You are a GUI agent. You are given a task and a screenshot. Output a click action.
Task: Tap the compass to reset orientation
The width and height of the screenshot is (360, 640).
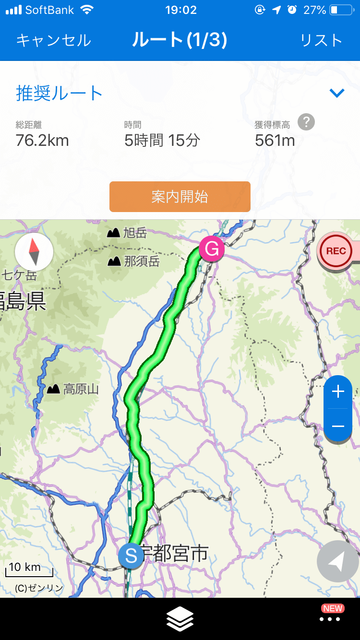click(x=34, y=252)
